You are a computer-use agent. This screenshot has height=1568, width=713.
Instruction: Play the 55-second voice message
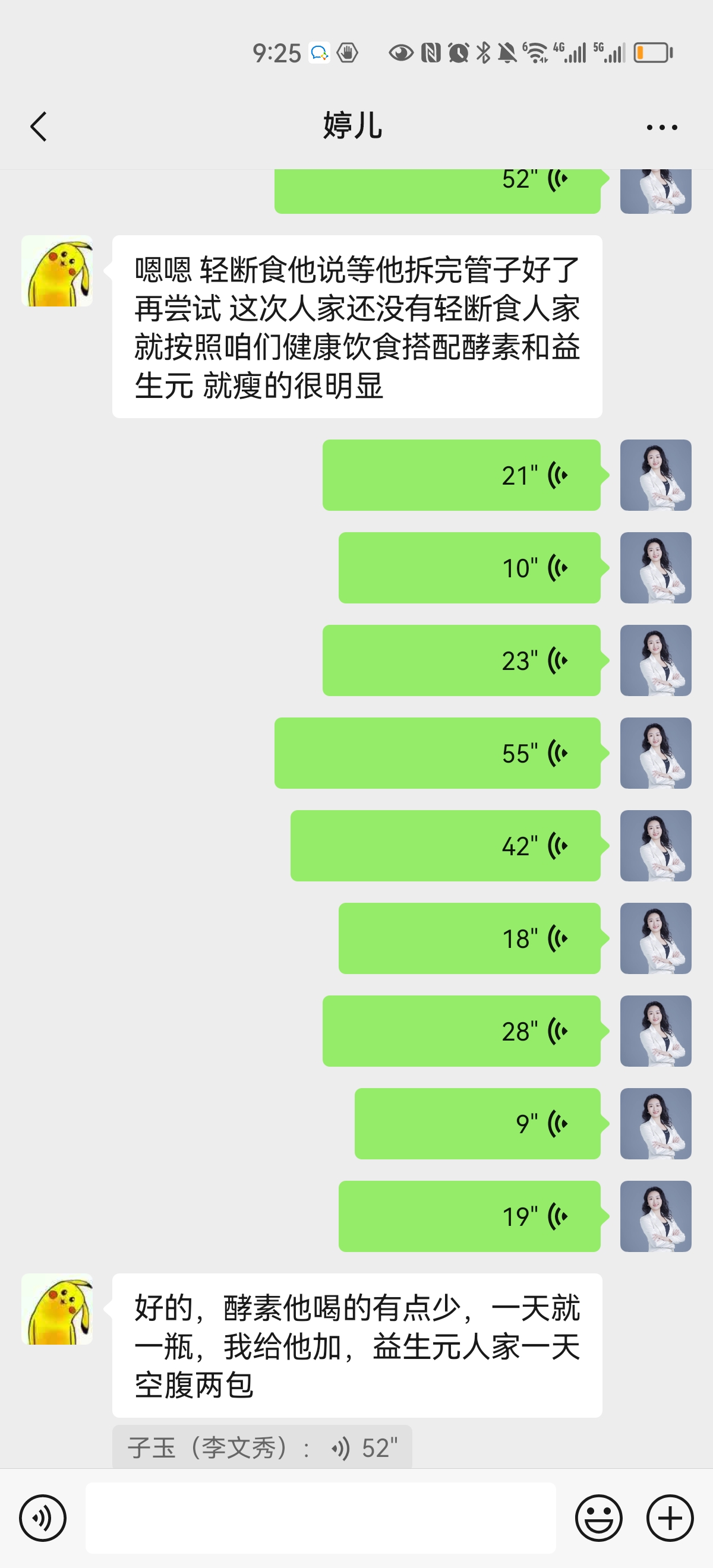click(x=437, y=753)
